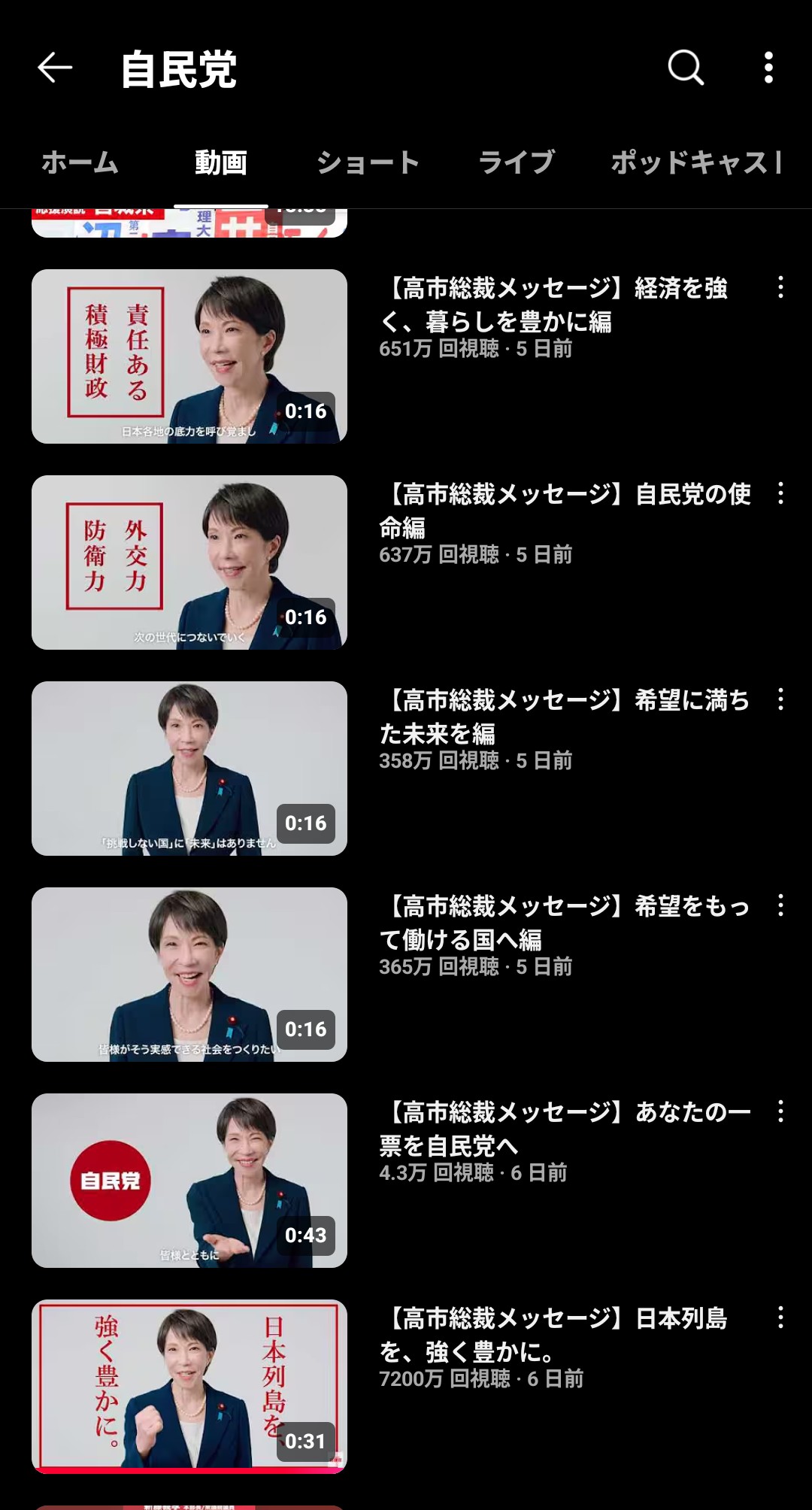Play the 希望をもって働ける国へ編 video

click(x=189, y=975)
